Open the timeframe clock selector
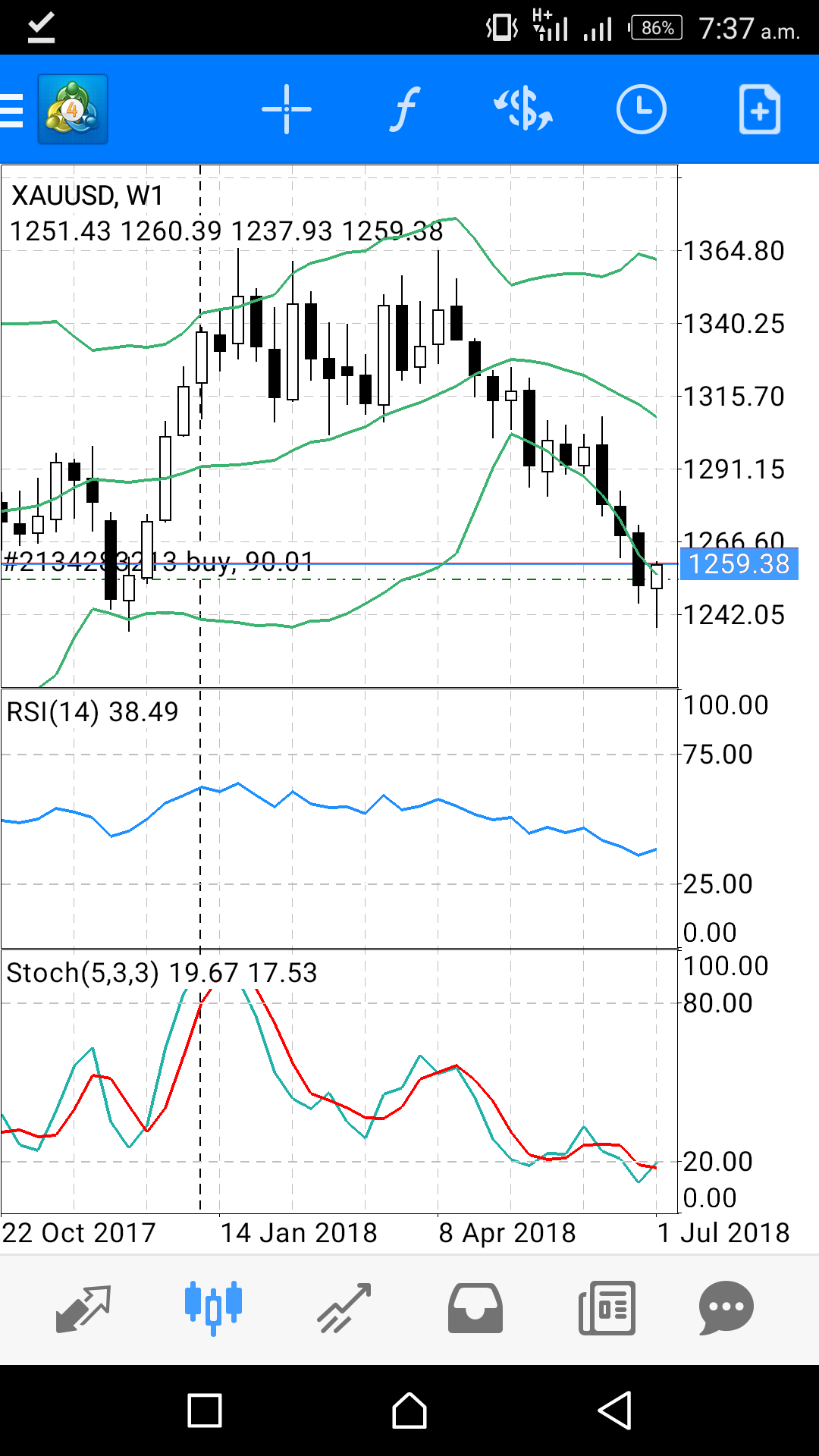 pyautogui.click(x=642, y=110)
